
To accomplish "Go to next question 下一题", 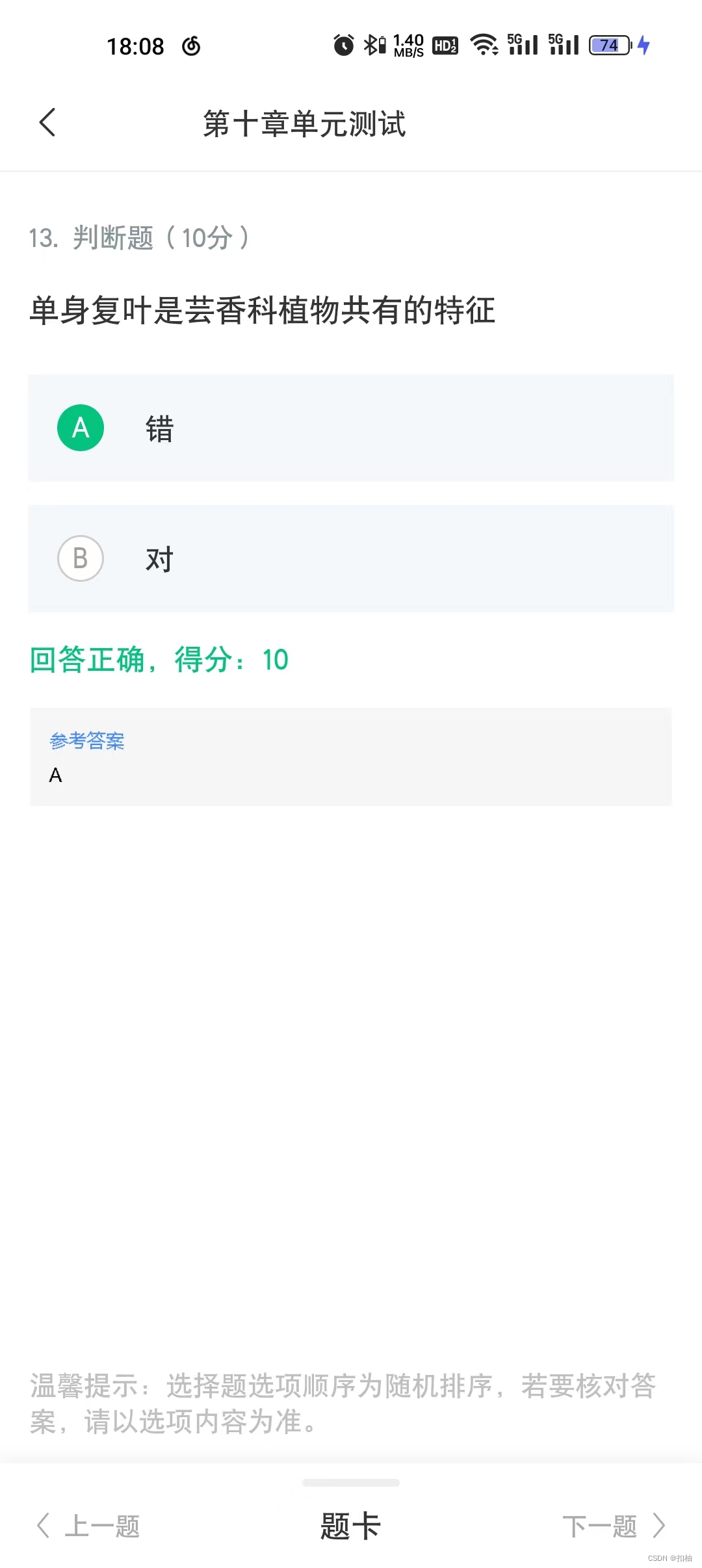I will tap(614, 1526).
